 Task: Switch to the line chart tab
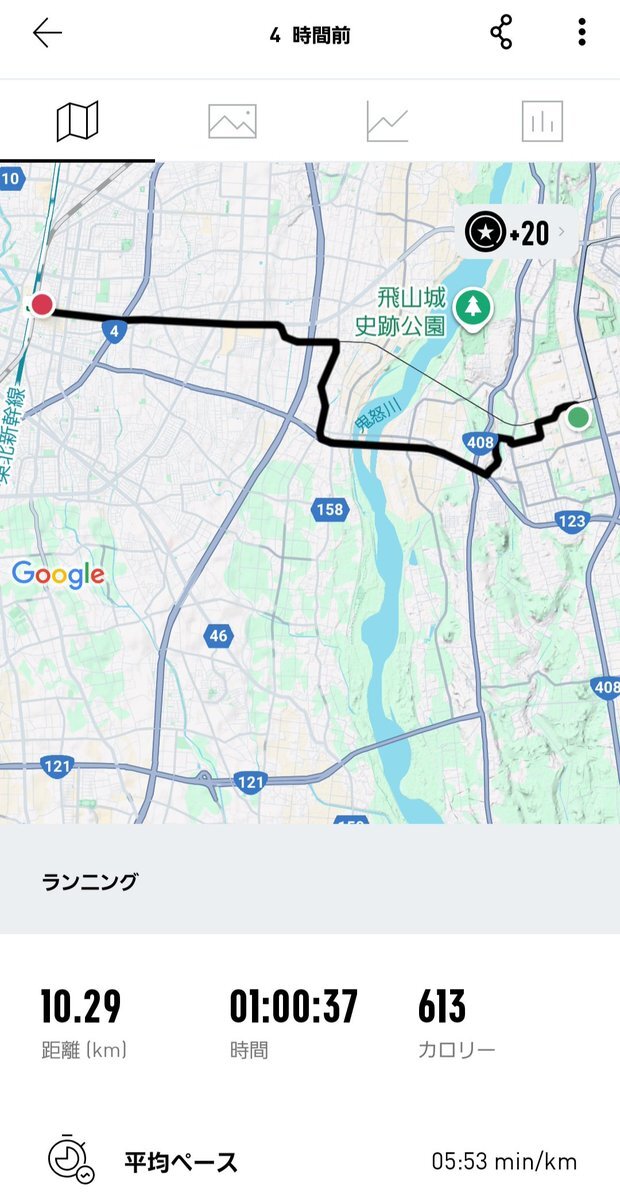tap(387, 122)
